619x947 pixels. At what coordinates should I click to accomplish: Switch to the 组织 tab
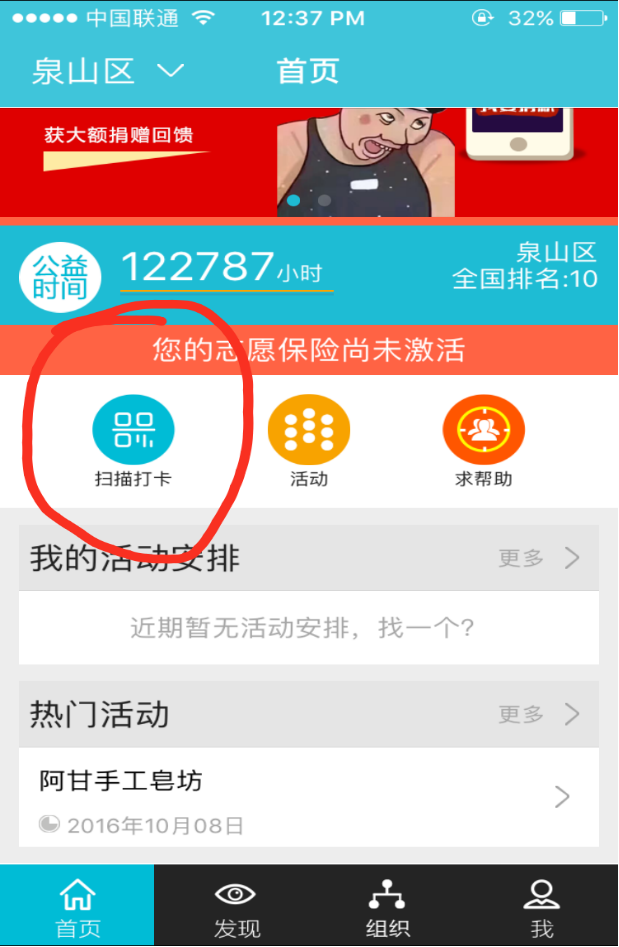[x=387, y=908]
